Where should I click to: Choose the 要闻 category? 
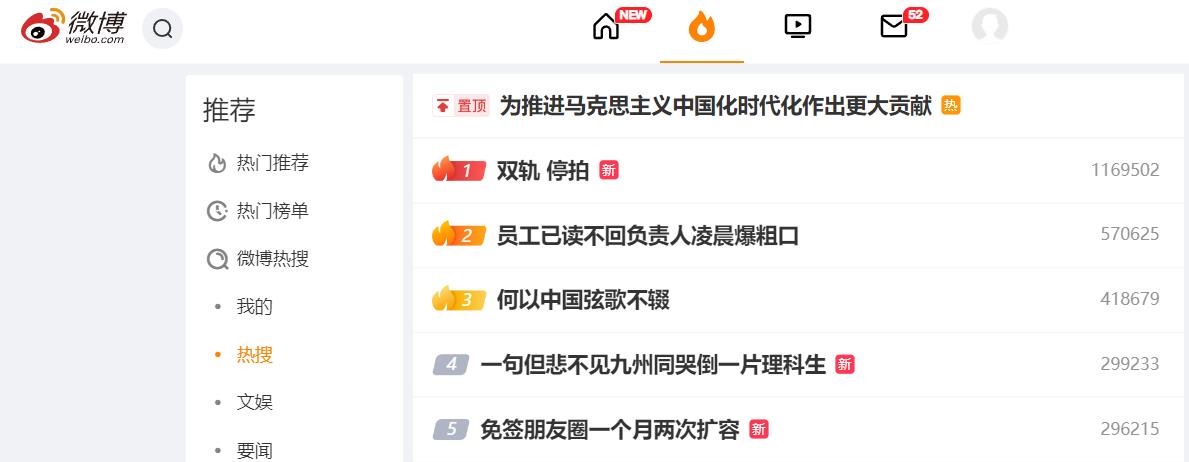254,450
